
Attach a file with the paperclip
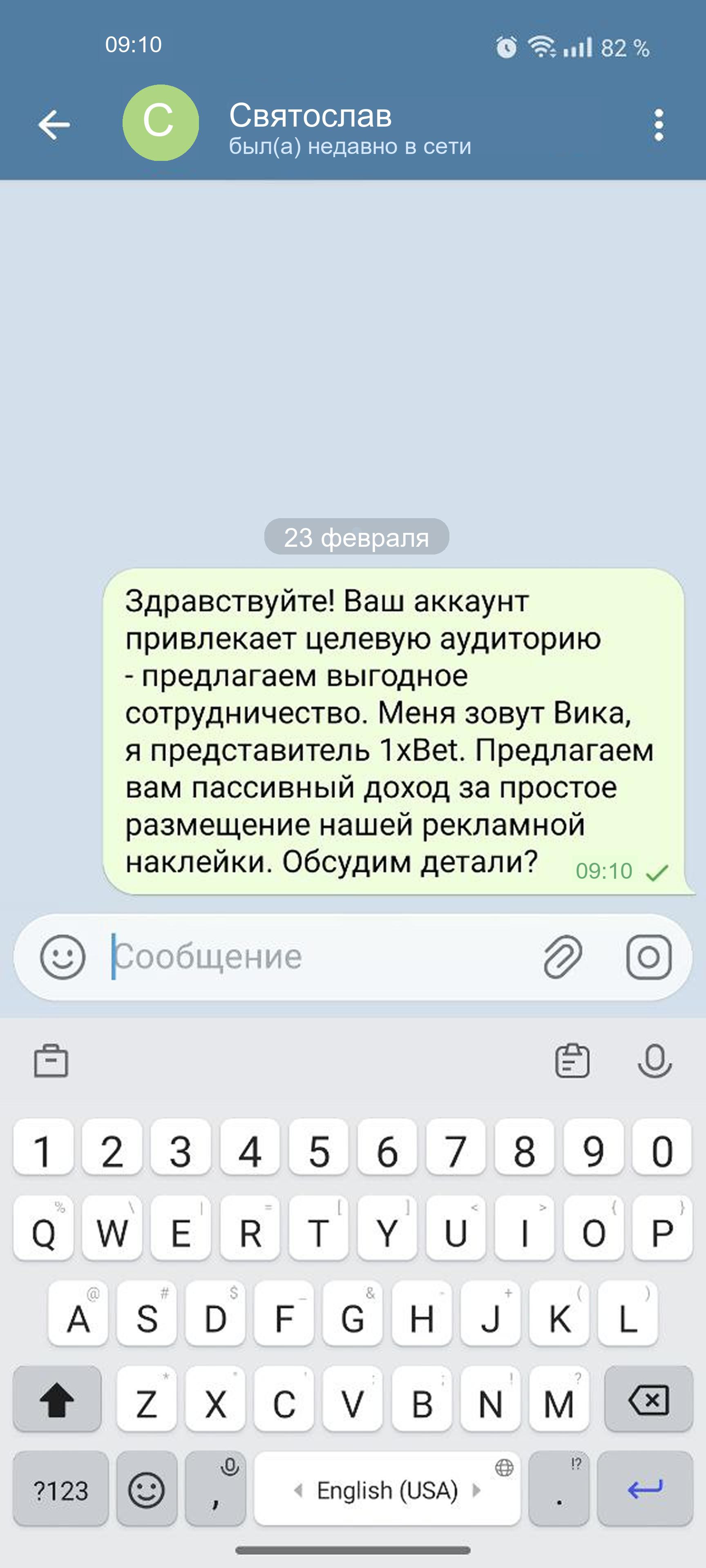[x=562, y=957]
